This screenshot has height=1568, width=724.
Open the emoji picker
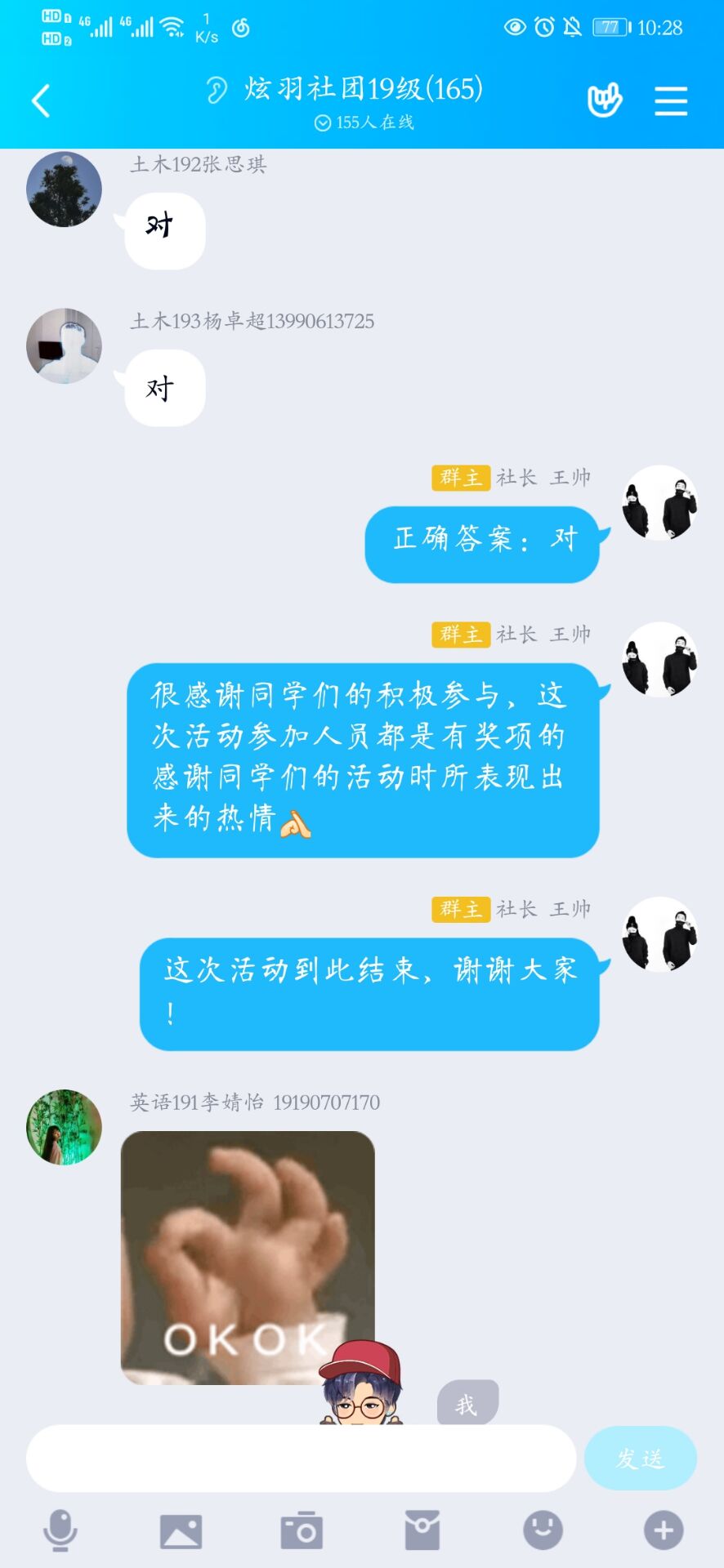click(543, 1530)
